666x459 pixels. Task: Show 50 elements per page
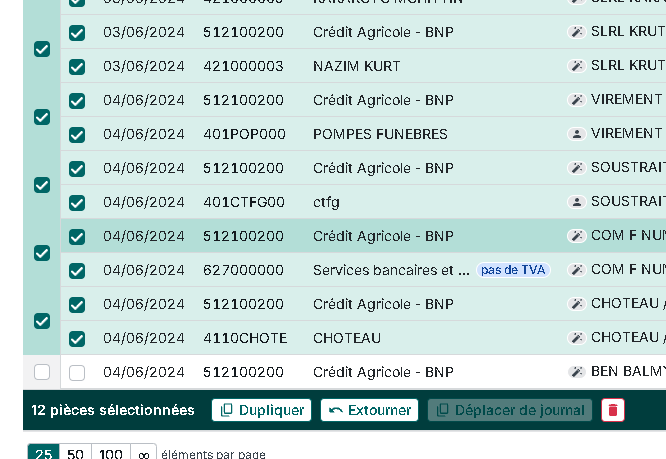tap(75, 454)
